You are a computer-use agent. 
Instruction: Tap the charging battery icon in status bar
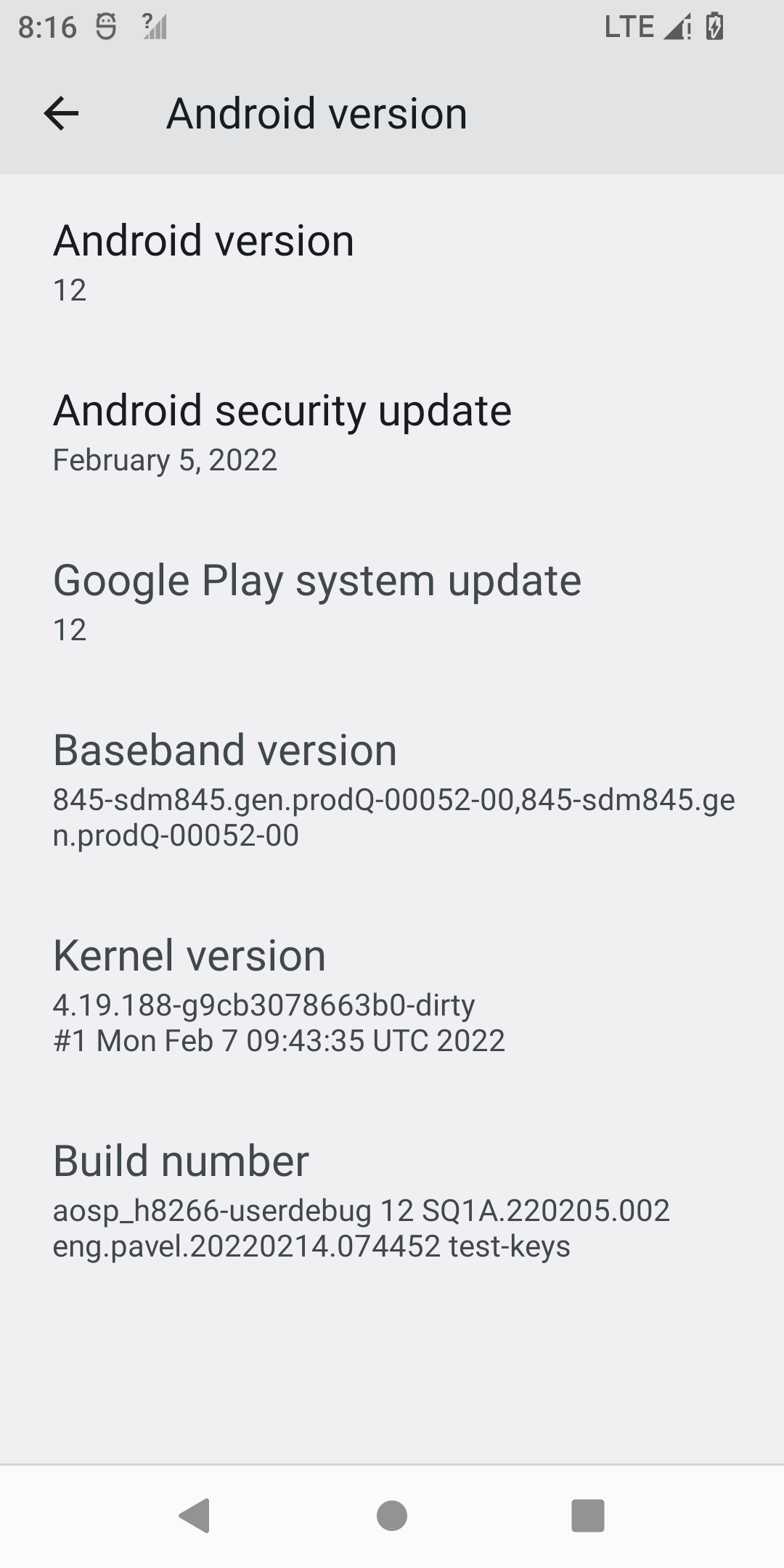715,27
